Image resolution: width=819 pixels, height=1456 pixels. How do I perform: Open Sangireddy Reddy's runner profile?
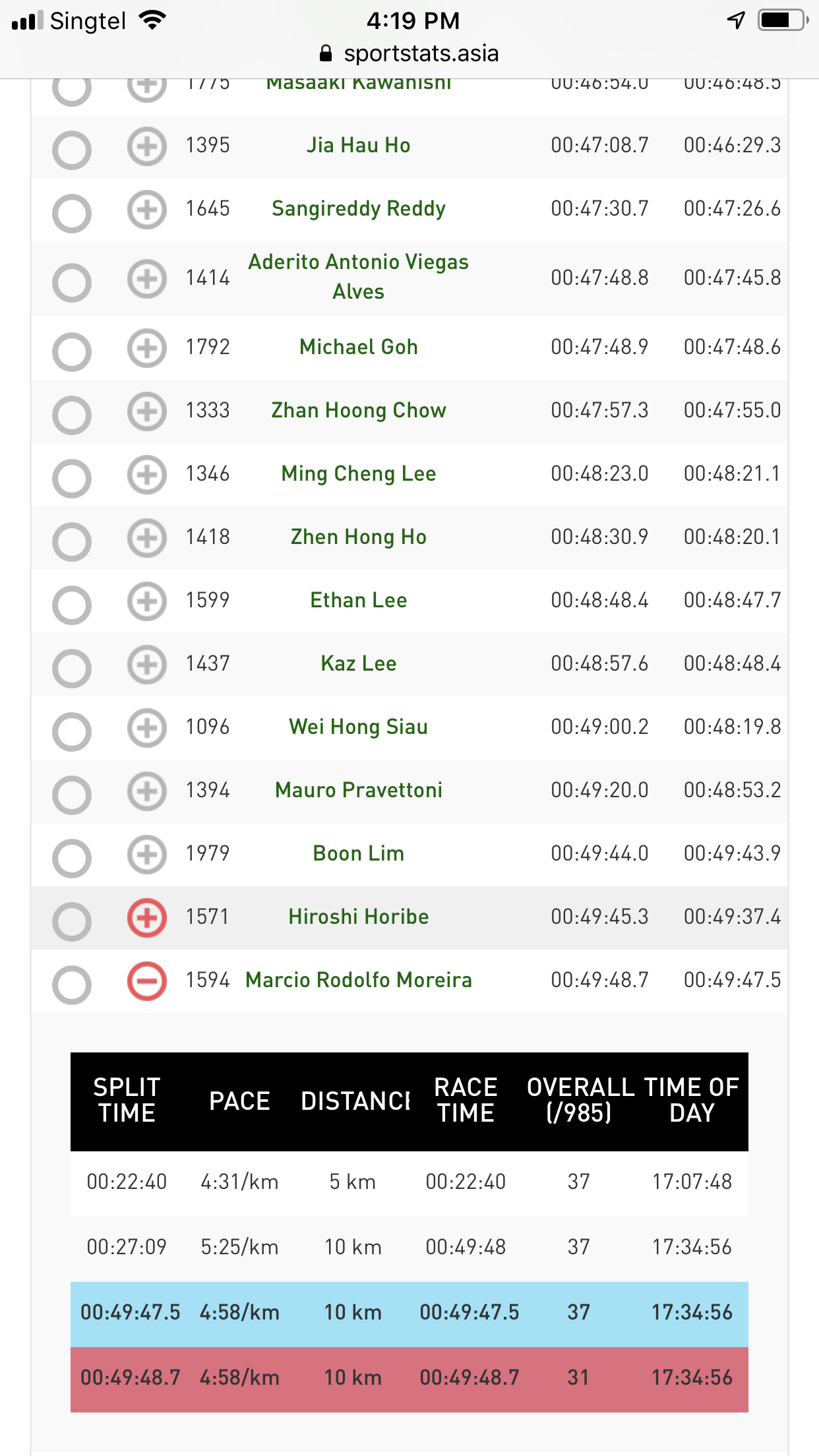[x=358, y=209]
